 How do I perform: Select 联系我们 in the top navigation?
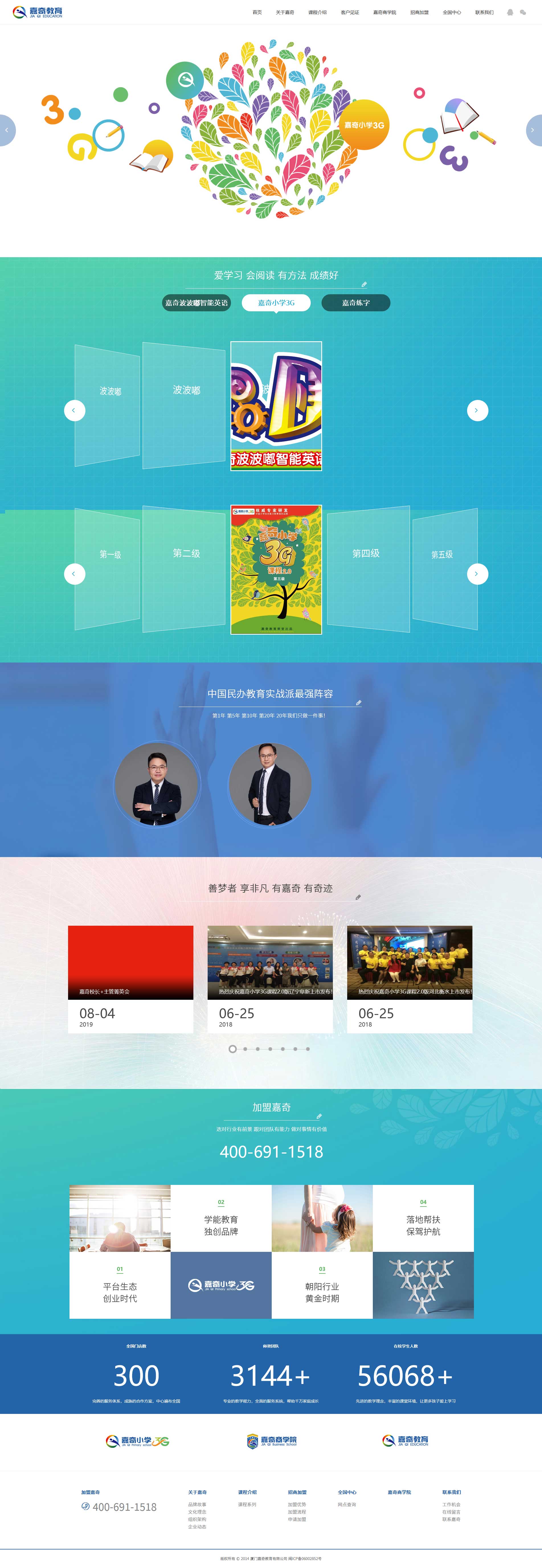click(x=484, y=12)
